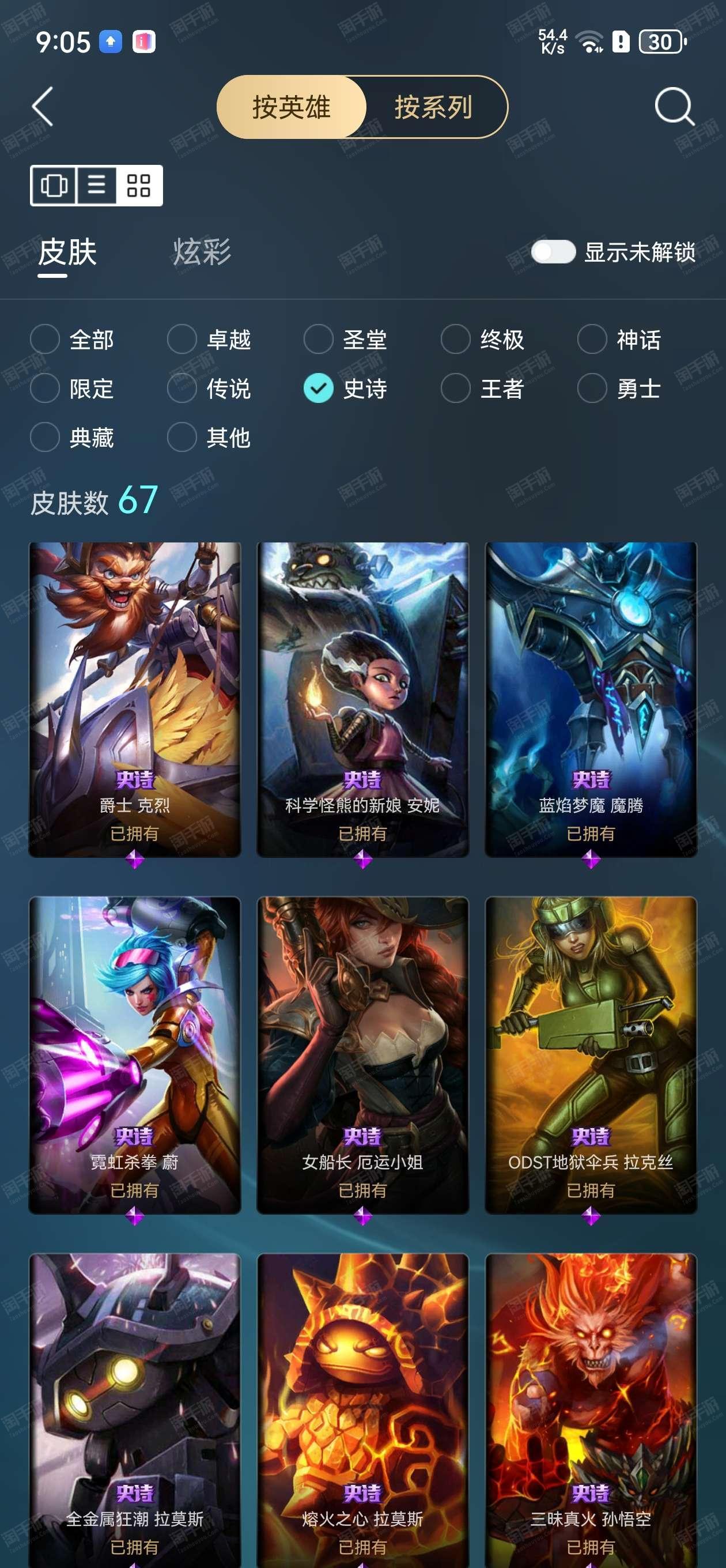This screenshot has height=1568, width=726.
Task: Select the 全部 filter option
Action: click(x=72, y=339)
